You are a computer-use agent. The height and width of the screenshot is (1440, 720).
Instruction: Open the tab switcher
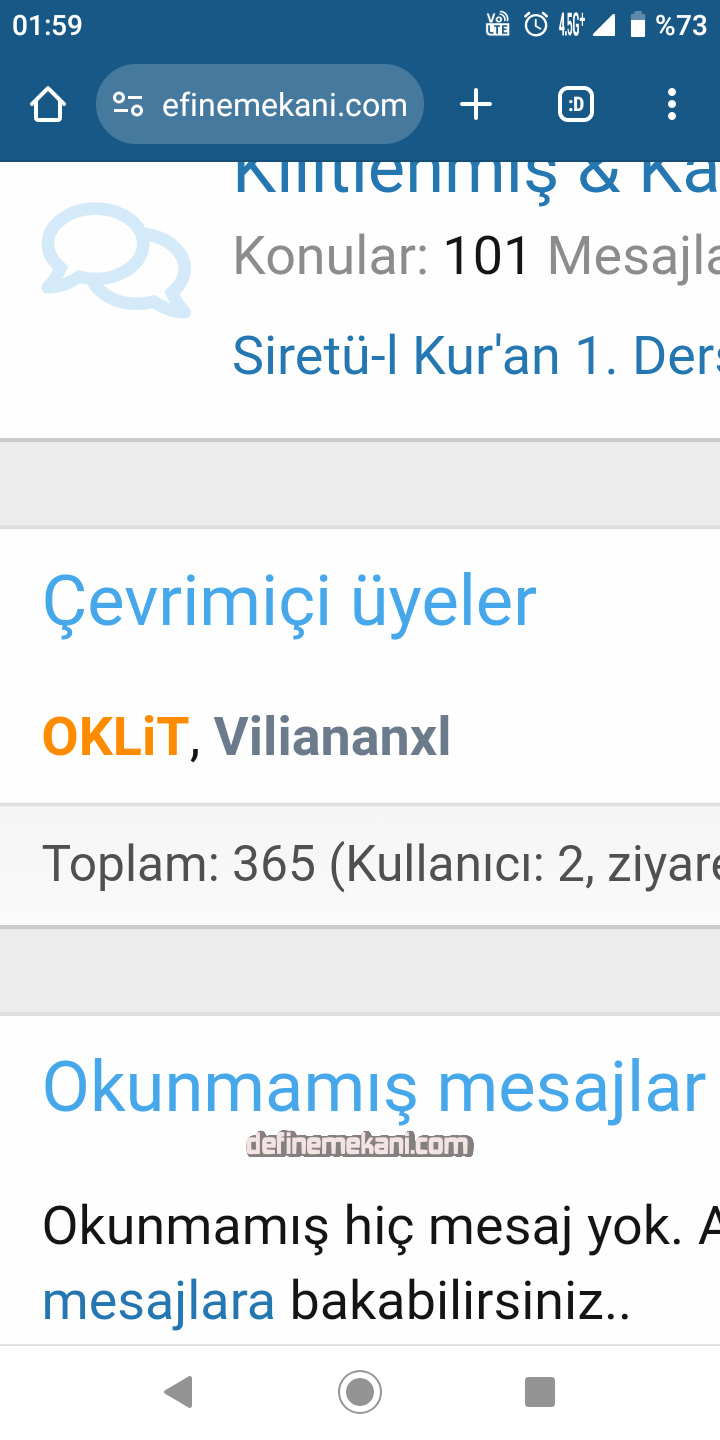click(575, 104)
